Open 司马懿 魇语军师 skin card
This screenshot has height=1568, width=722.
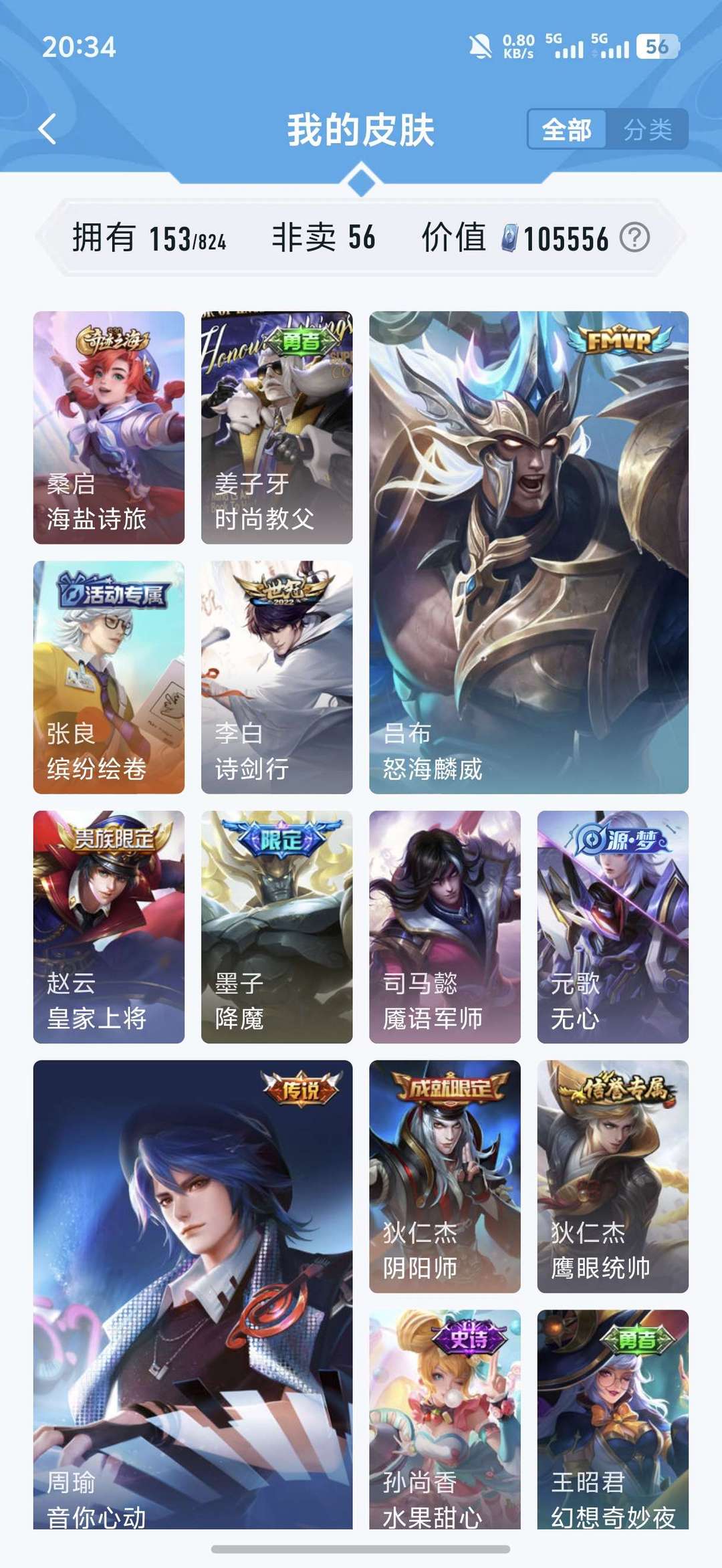pyautogui.click(x=445, y=927)
